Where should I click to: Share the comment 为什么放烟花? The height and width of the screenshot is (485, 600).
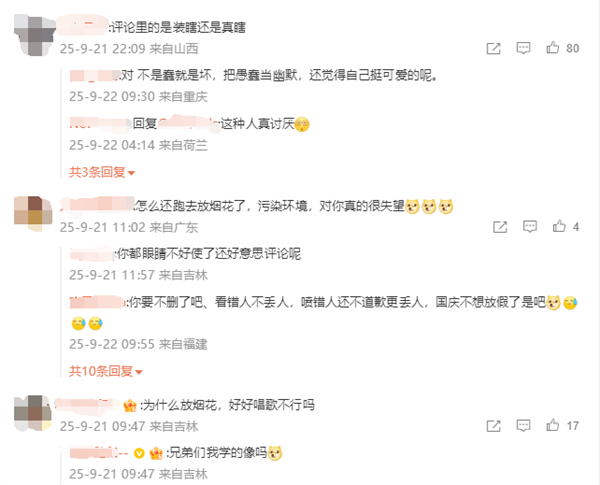pos(493,425)
